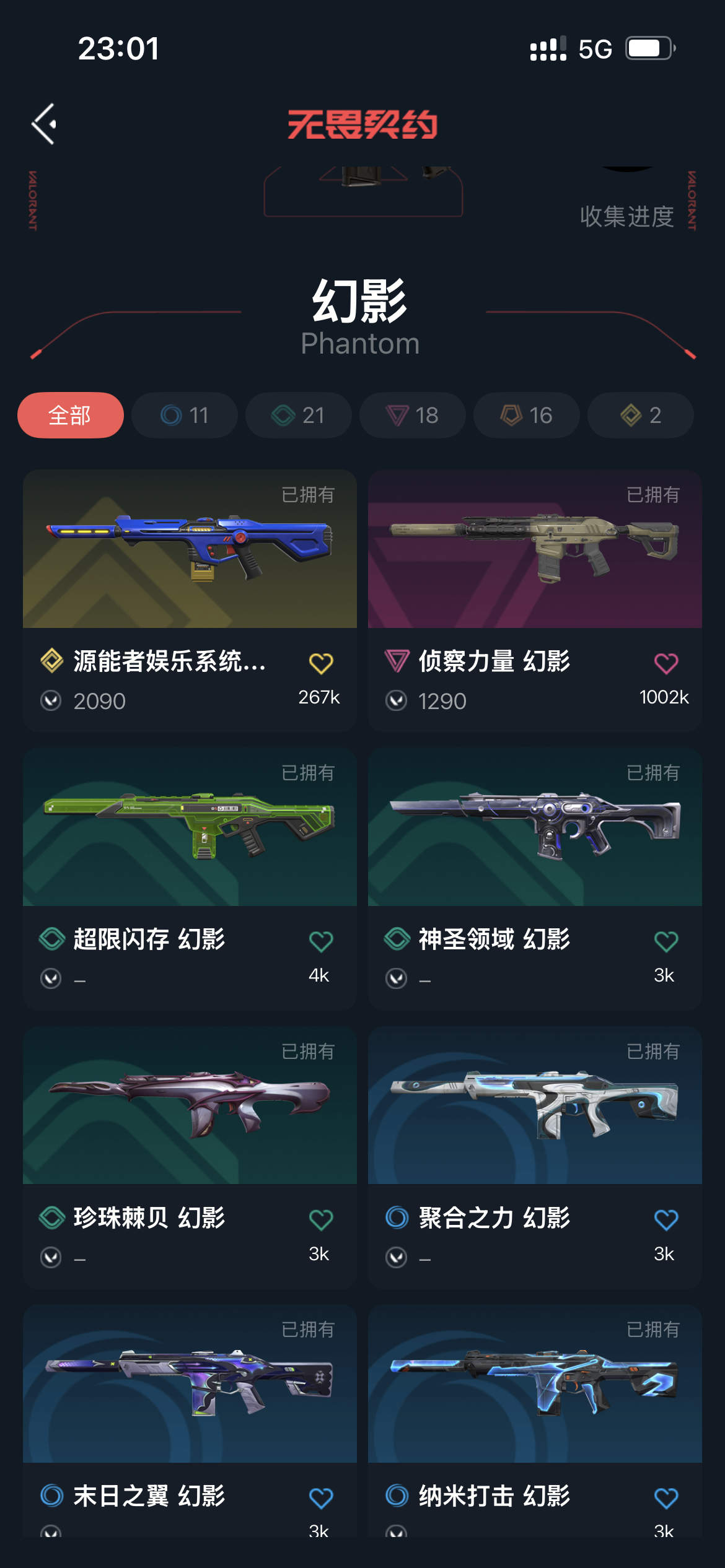The width and height of the screenshot is (725, 1568).
Task: Filter skins by the blue tier showing 11
Action: pyautogui.click(x=185, y=415)
